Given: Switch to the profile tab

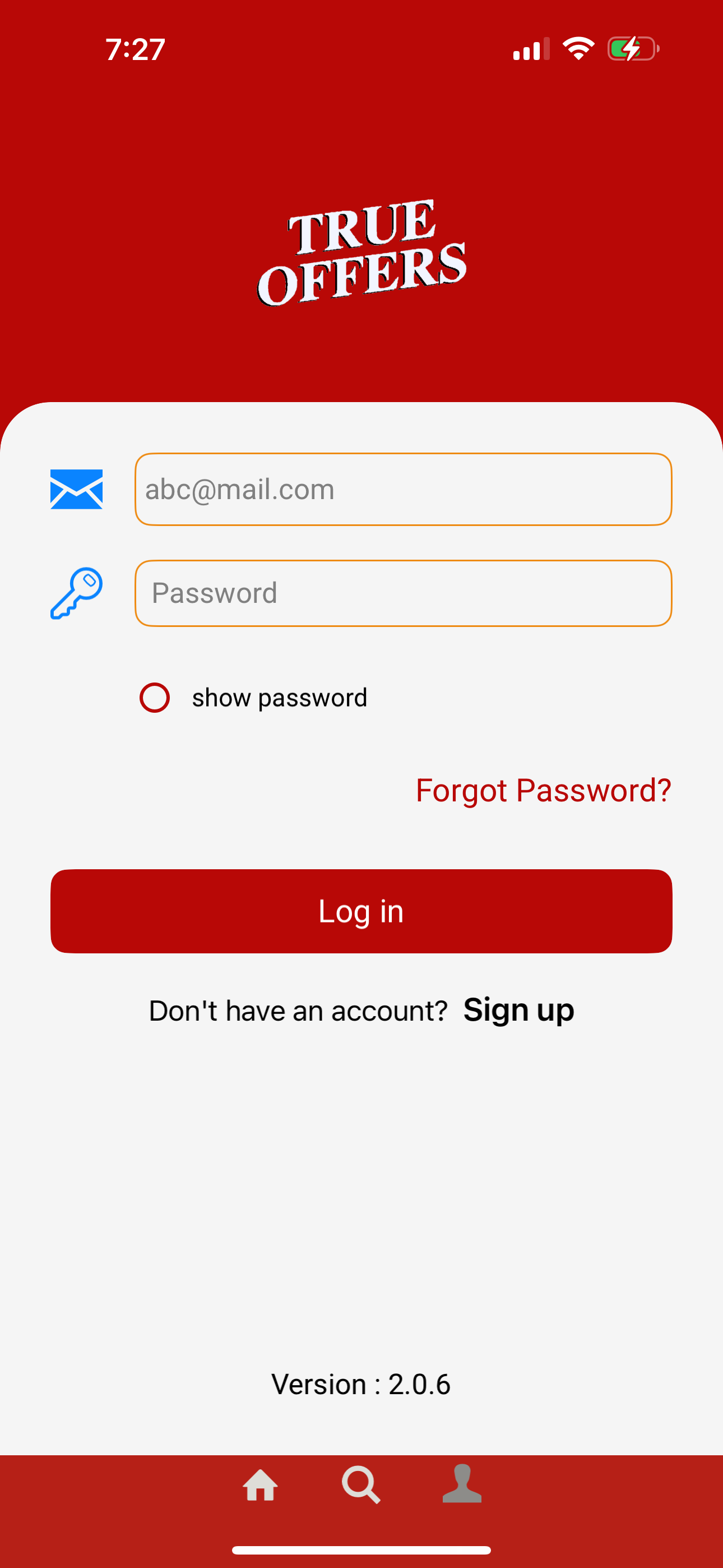Looking at the screenshot, I should click(x=462, y=1484).
